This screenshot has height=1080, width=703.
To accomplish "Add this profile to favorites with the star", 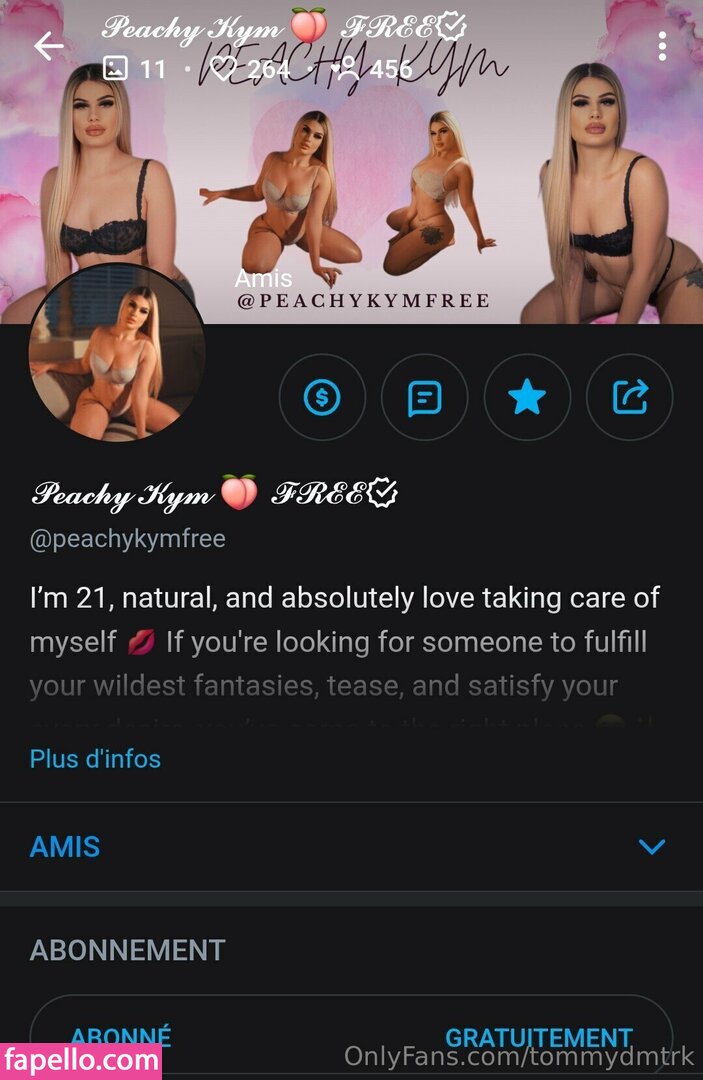I will pos(527,398).
